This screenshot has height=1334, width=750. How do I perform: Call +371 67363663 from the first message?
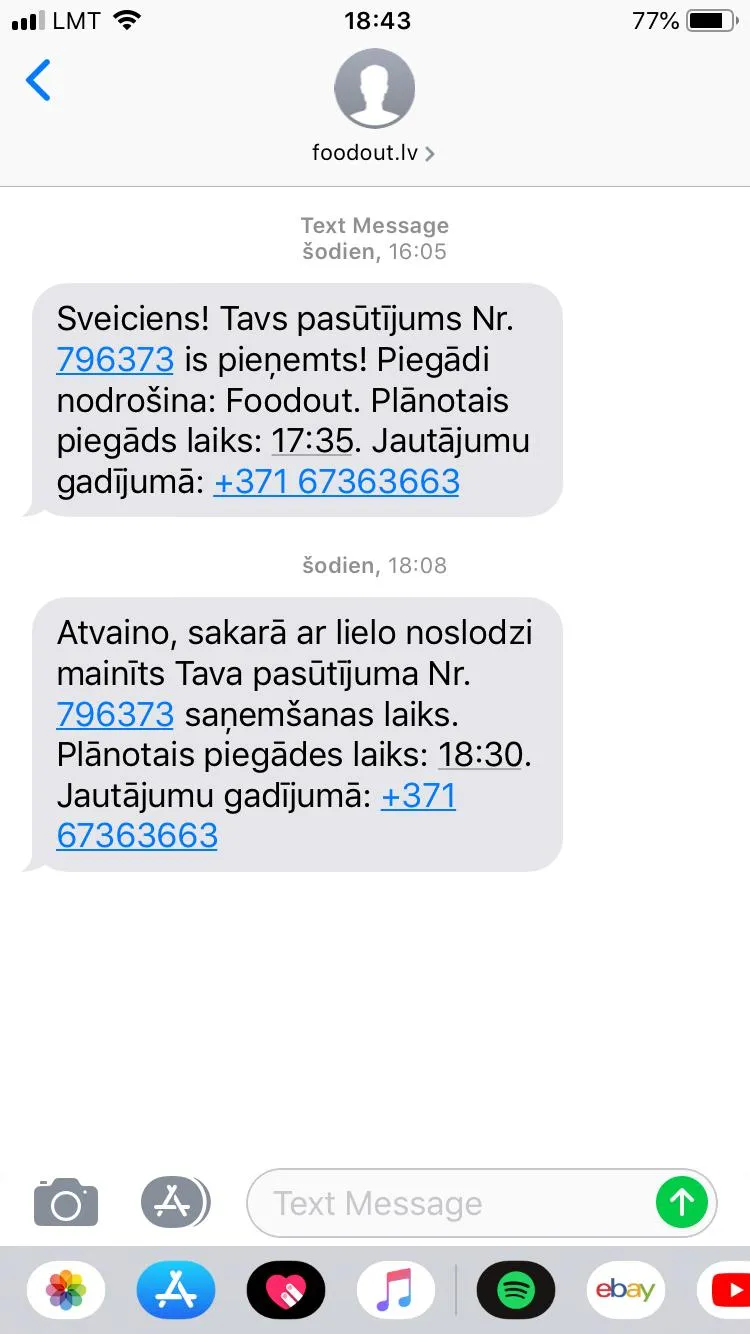click(336, 481)
